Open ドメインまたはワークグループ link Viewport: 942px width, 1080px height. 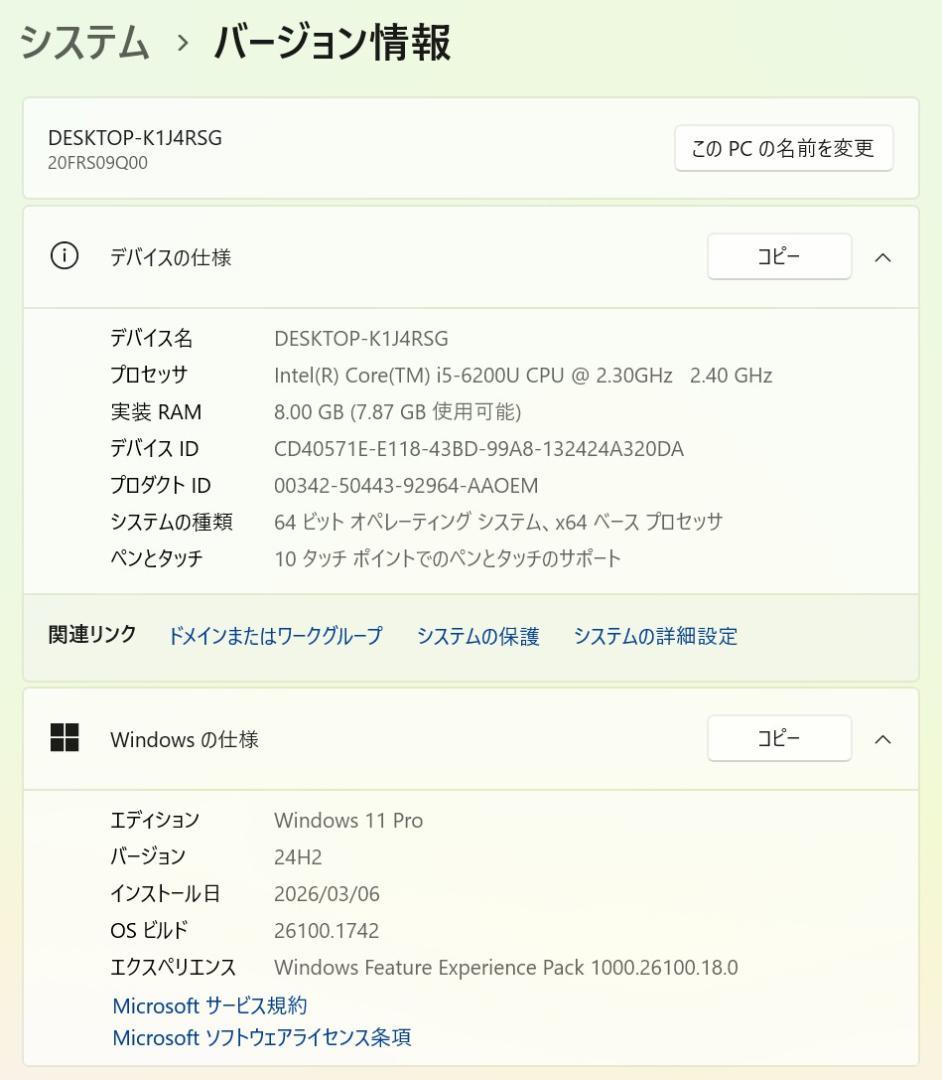pyautogui.click(x=277, y=636)
